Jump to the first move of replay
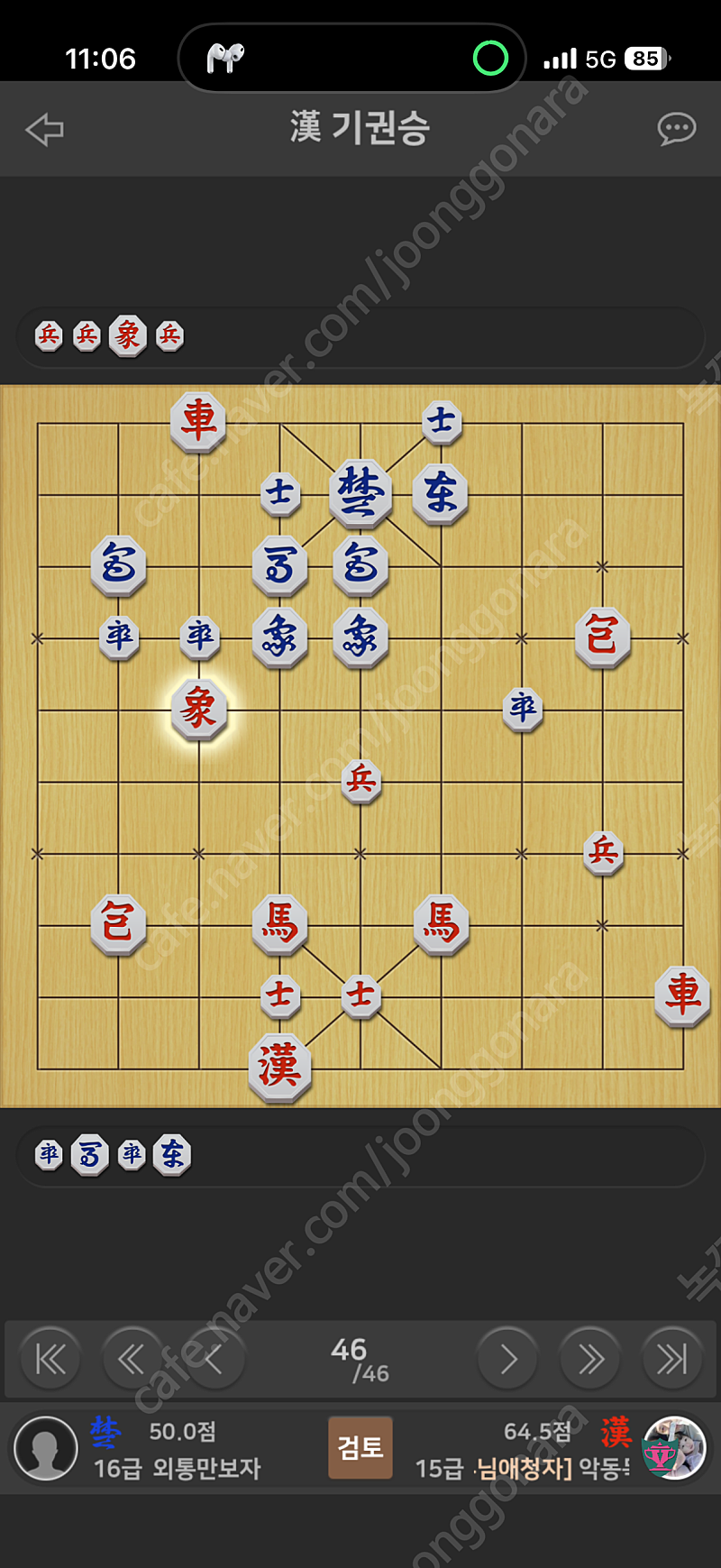721x1568 pixels. [x=50, y=1359]
